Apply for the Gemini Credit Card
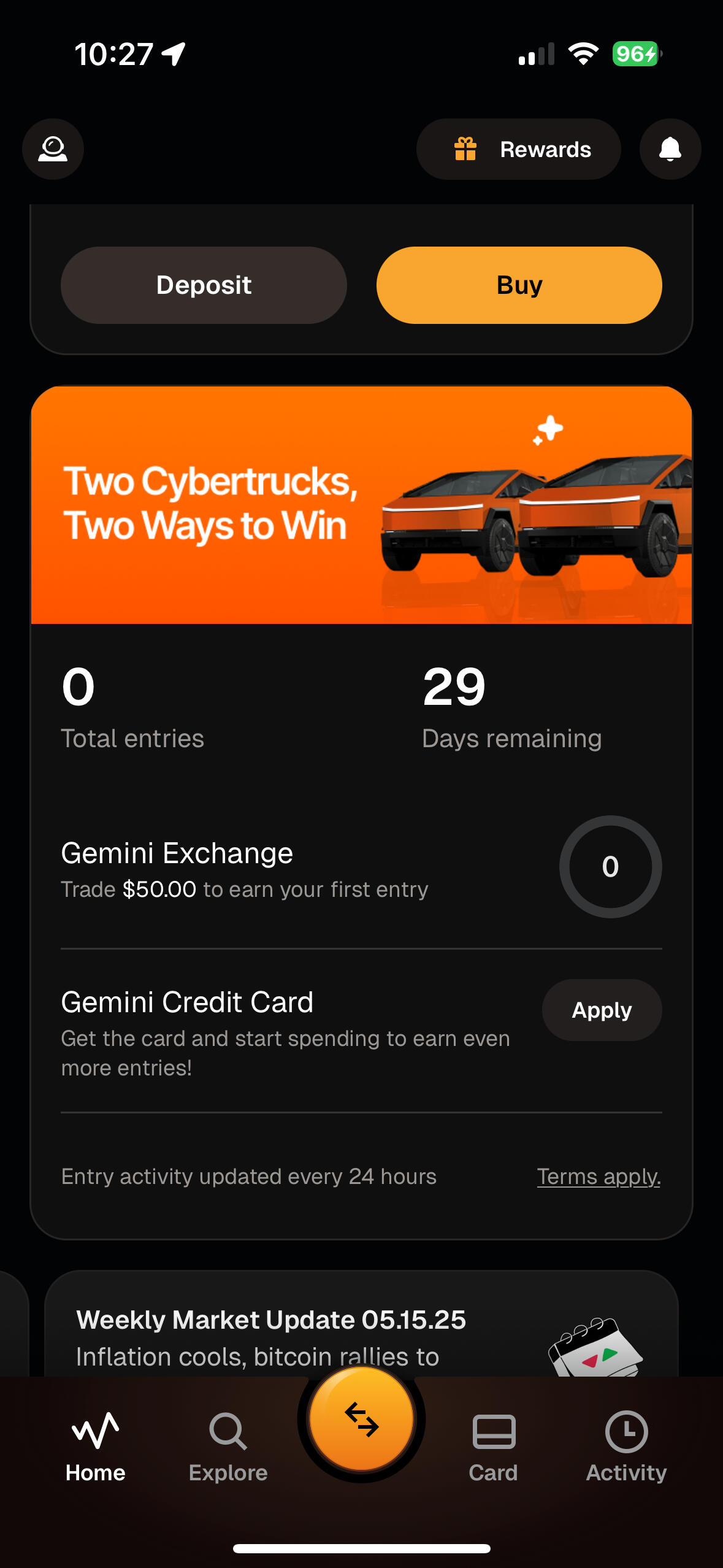This screenshot has height=1568, width=723. click(x=601, y=1010)
